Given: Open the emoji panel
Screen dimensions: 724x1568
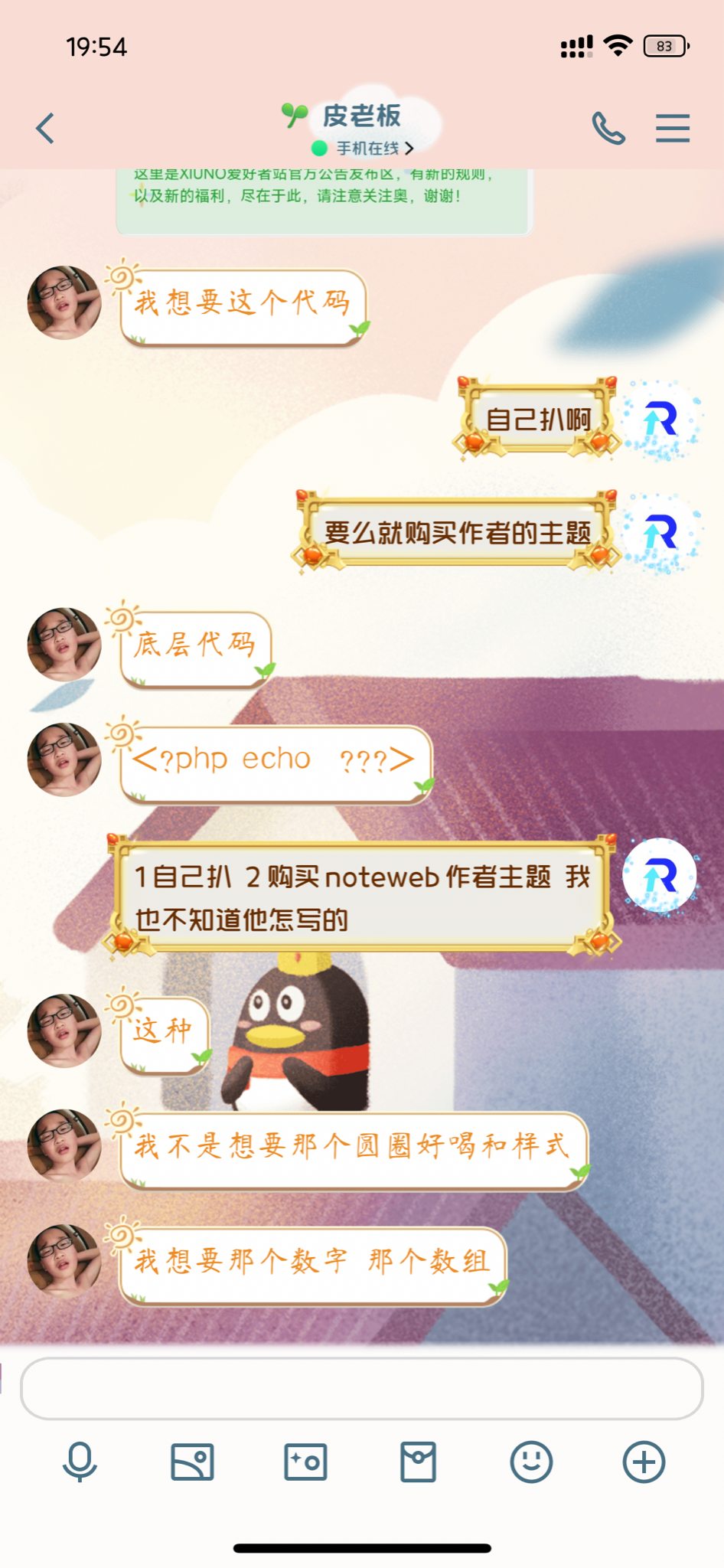Looking at the screenshot, I should [x=531, y=1462].
